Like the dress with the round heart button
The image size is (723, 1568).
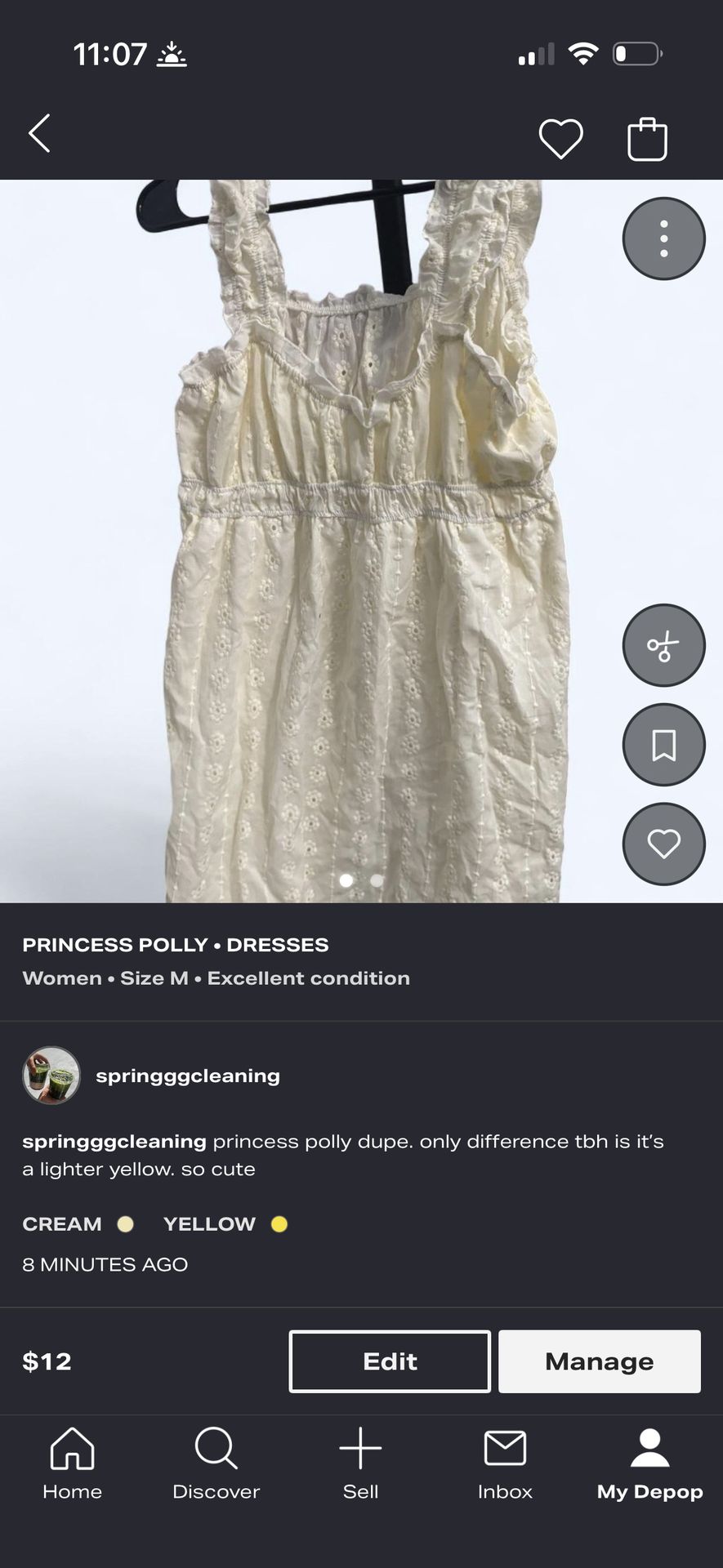pos(663,844)
